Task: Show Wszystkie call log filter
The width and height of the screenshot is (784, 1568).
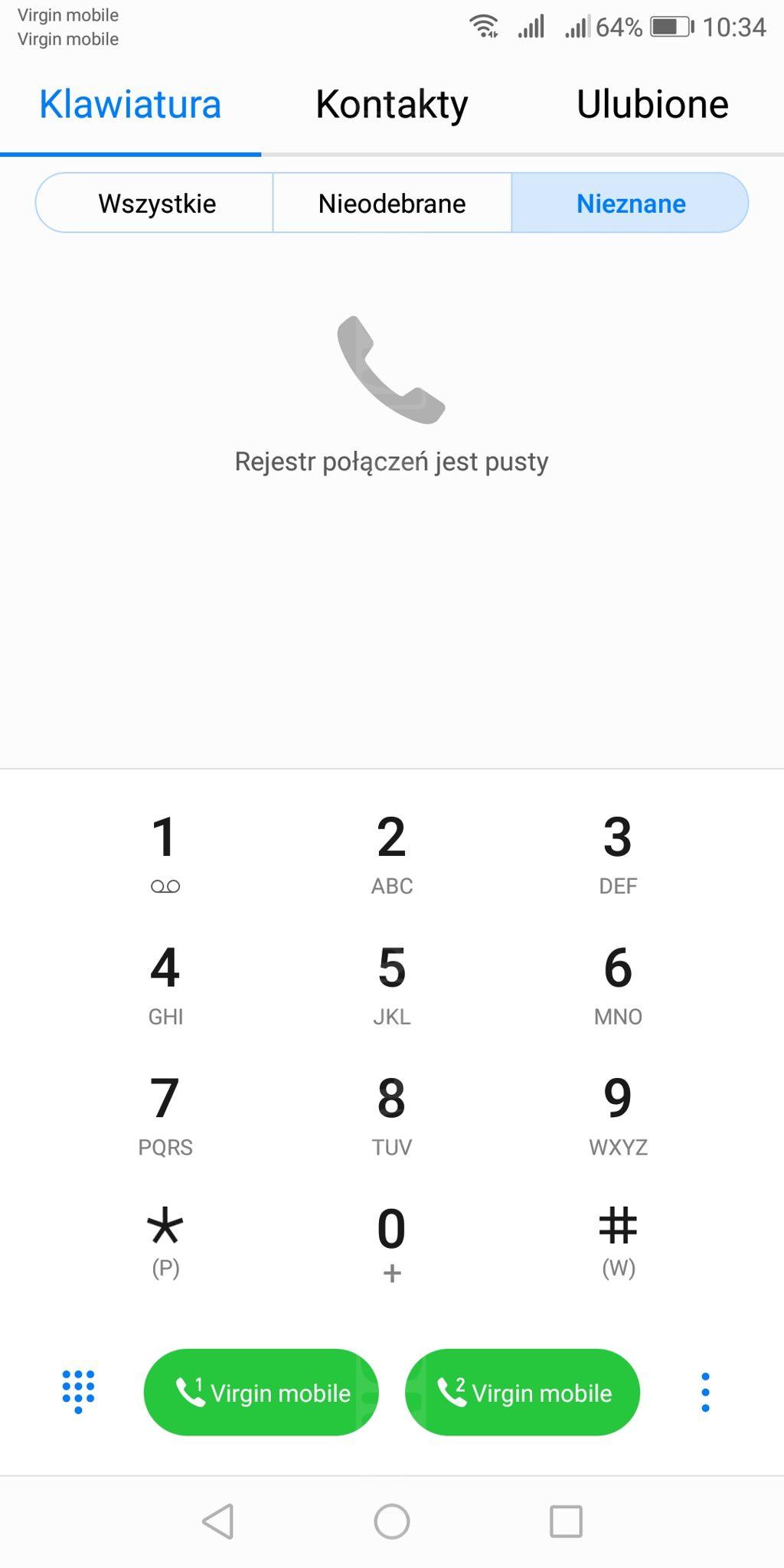Action: coord(156,204)
